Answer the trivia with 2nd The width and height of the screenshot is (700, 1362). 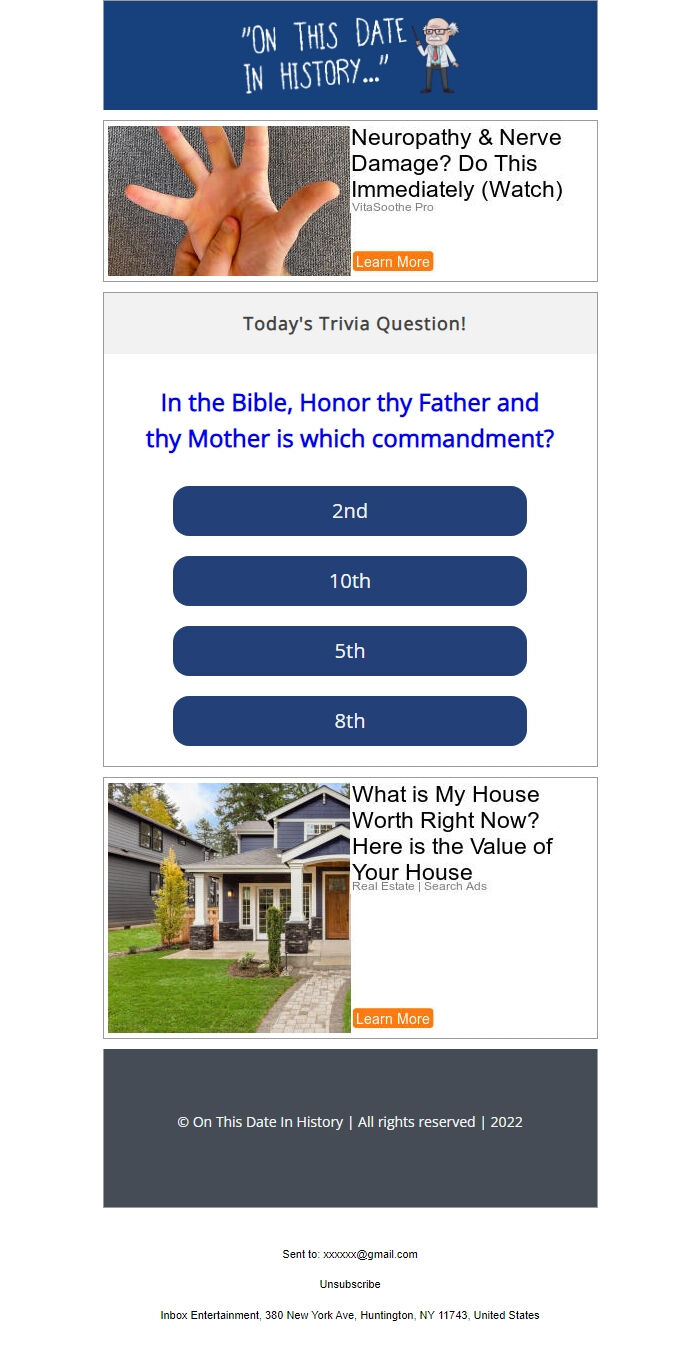(349, 511)
